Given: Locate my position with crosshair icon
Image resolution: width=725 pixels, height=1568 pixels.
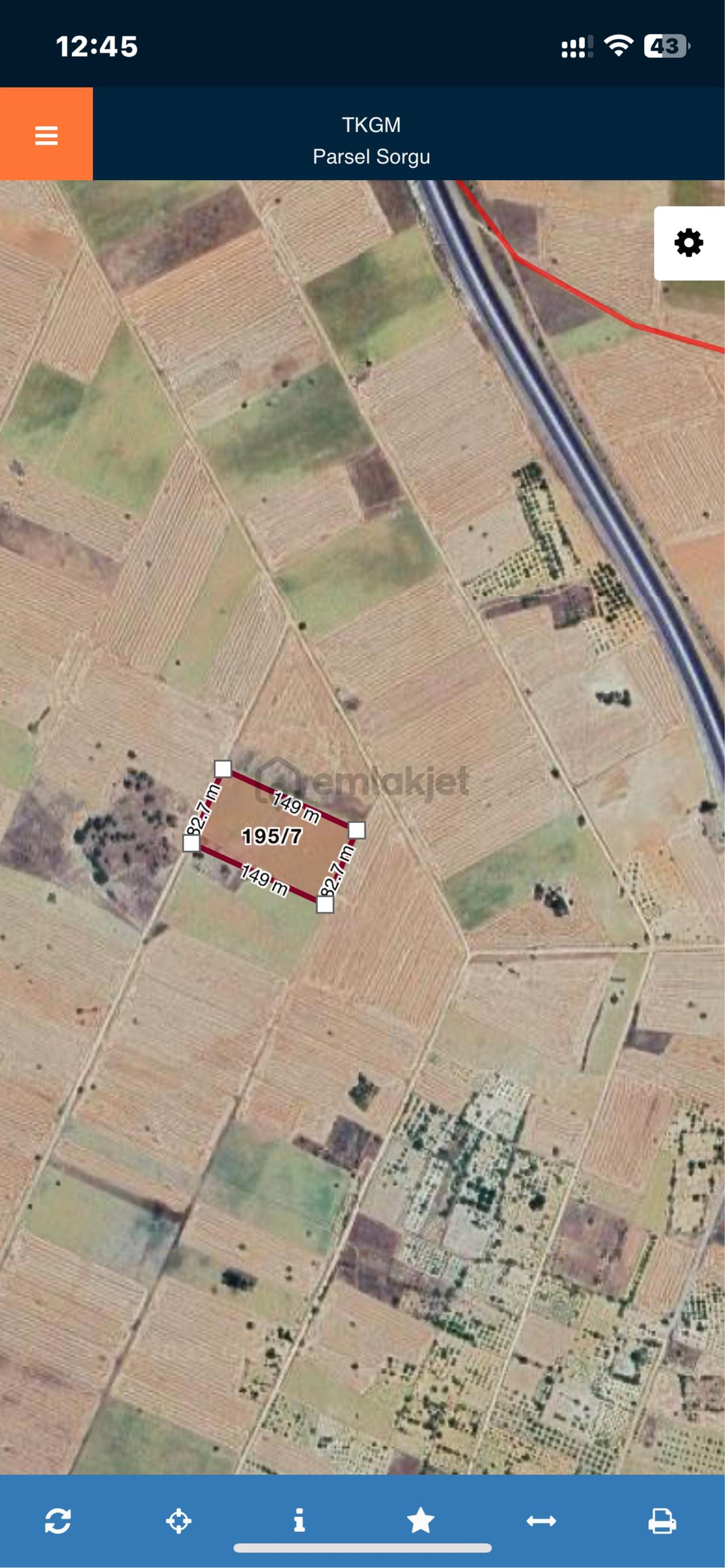Looking at the screenshot, I should (x=178, y=1521).
